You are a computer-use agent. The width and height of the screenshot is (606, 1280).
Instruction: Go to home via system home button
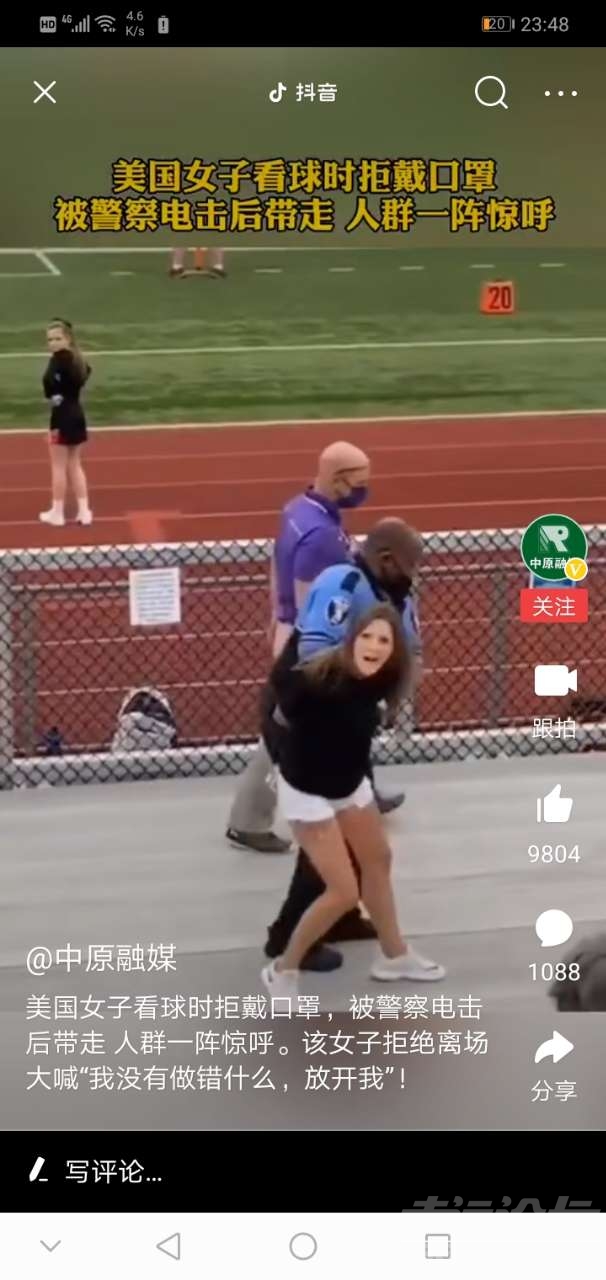pyautogui.click(x=303, y=1246)
